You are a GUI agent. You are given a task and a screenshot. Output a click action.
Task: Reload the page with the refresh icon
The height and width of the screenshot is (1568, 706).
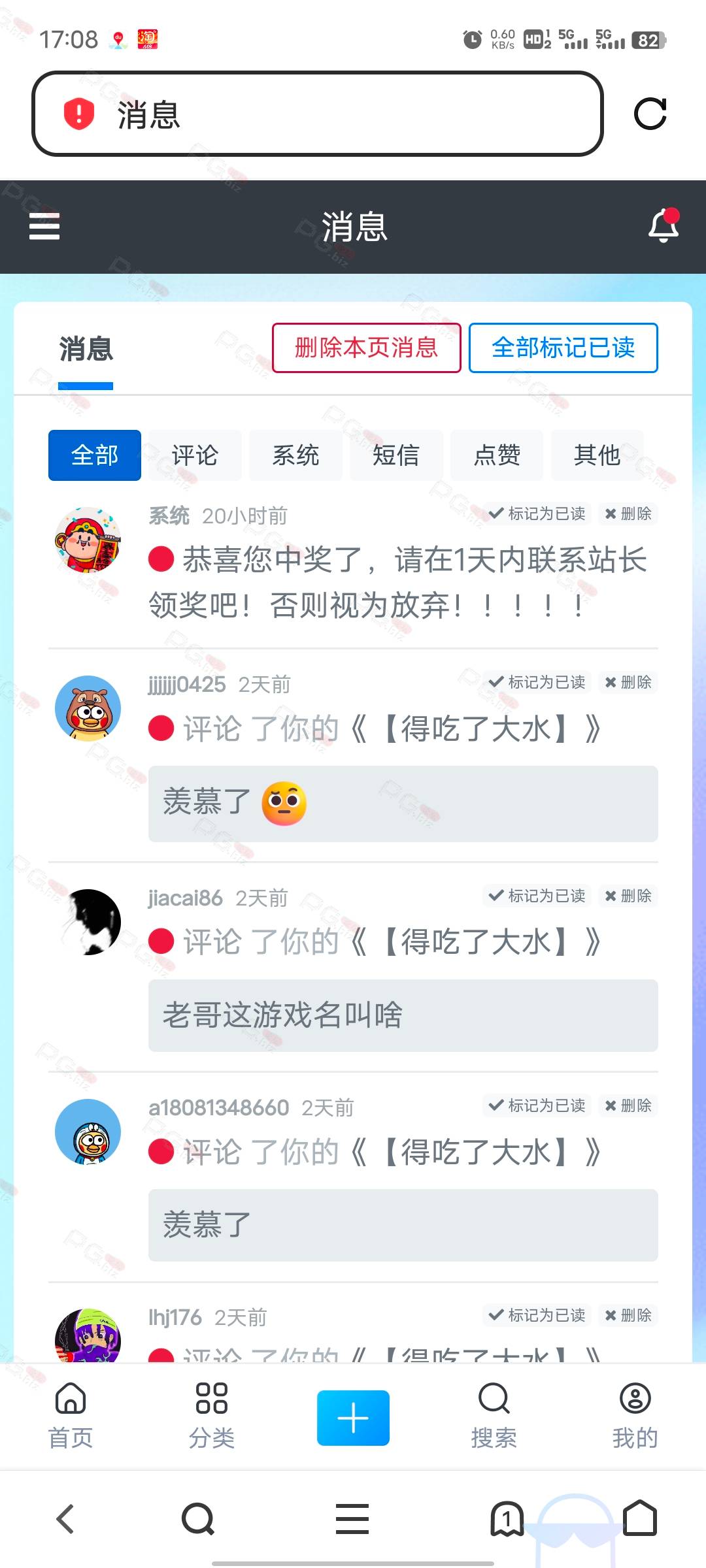(650, 114)
